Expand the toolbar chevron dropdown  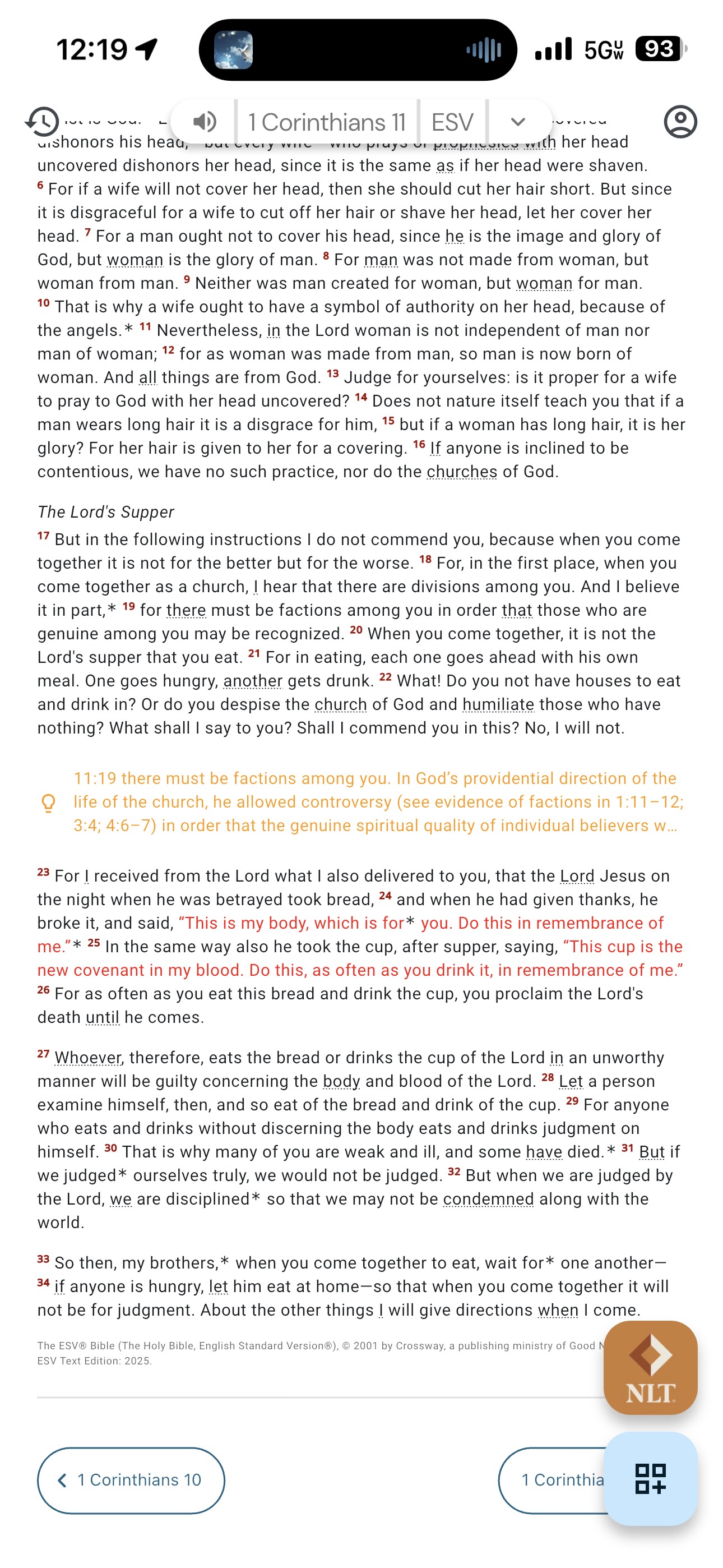518,122
